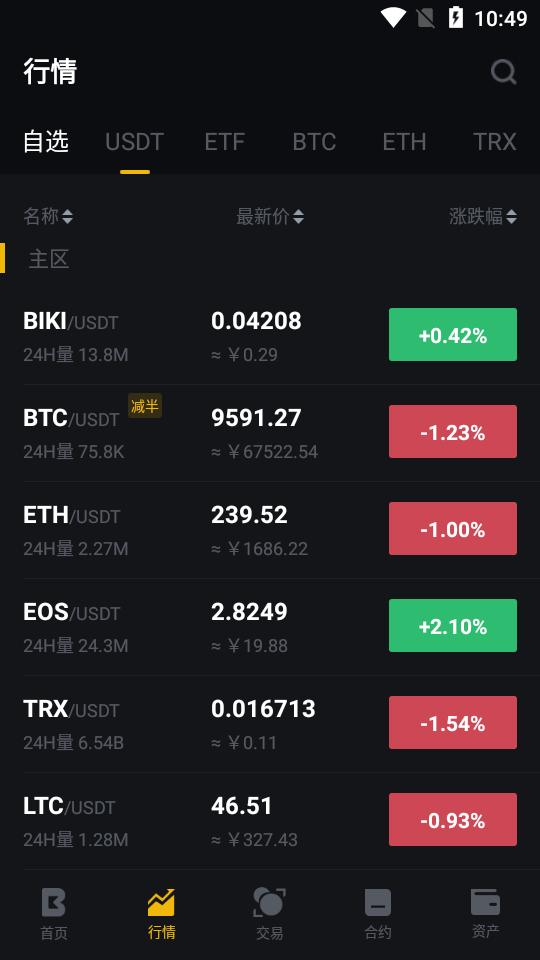The width and height of the screenshot is (540, 960).
Task: Go to the 首页 tab
Action: point(54,914)
